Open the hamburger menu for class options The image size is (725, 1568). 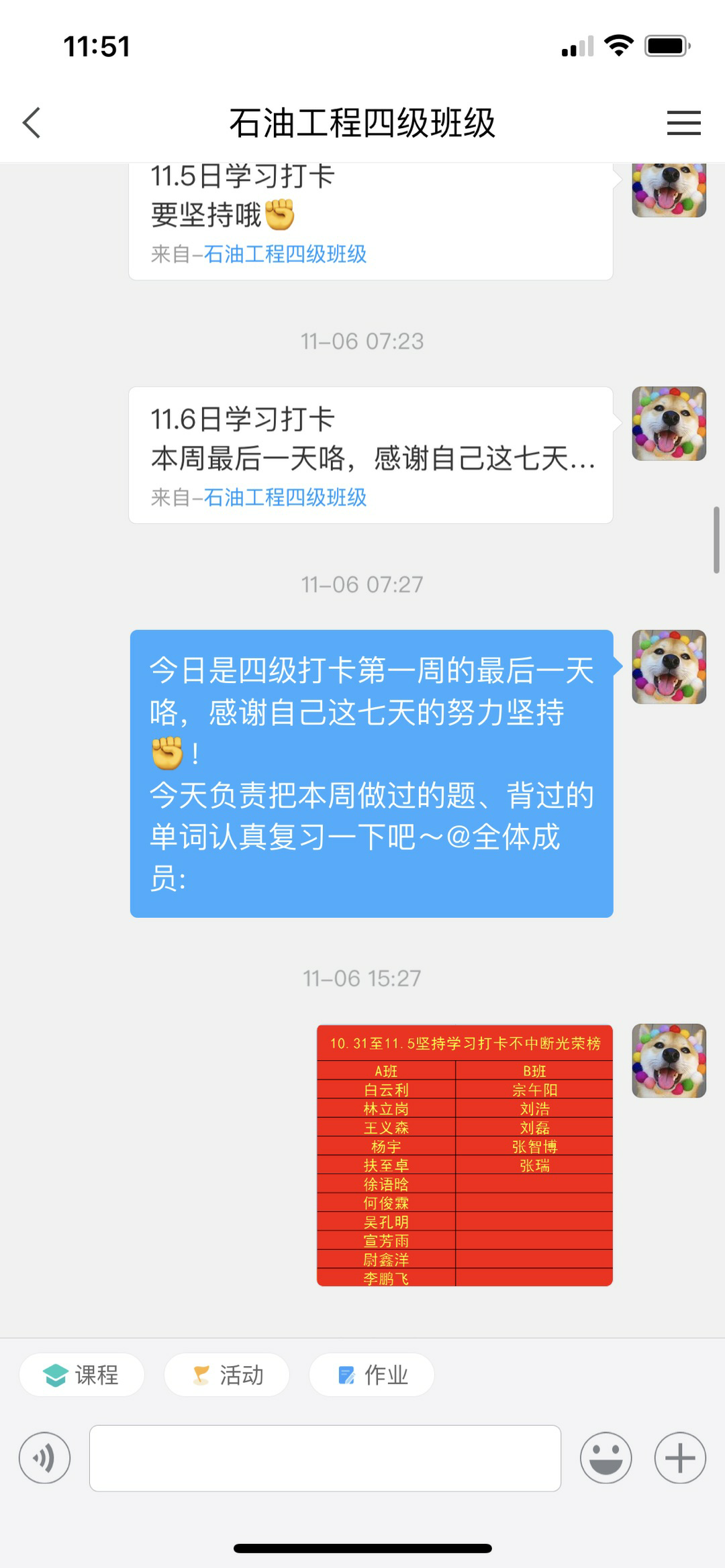click(x=683, y=123)
